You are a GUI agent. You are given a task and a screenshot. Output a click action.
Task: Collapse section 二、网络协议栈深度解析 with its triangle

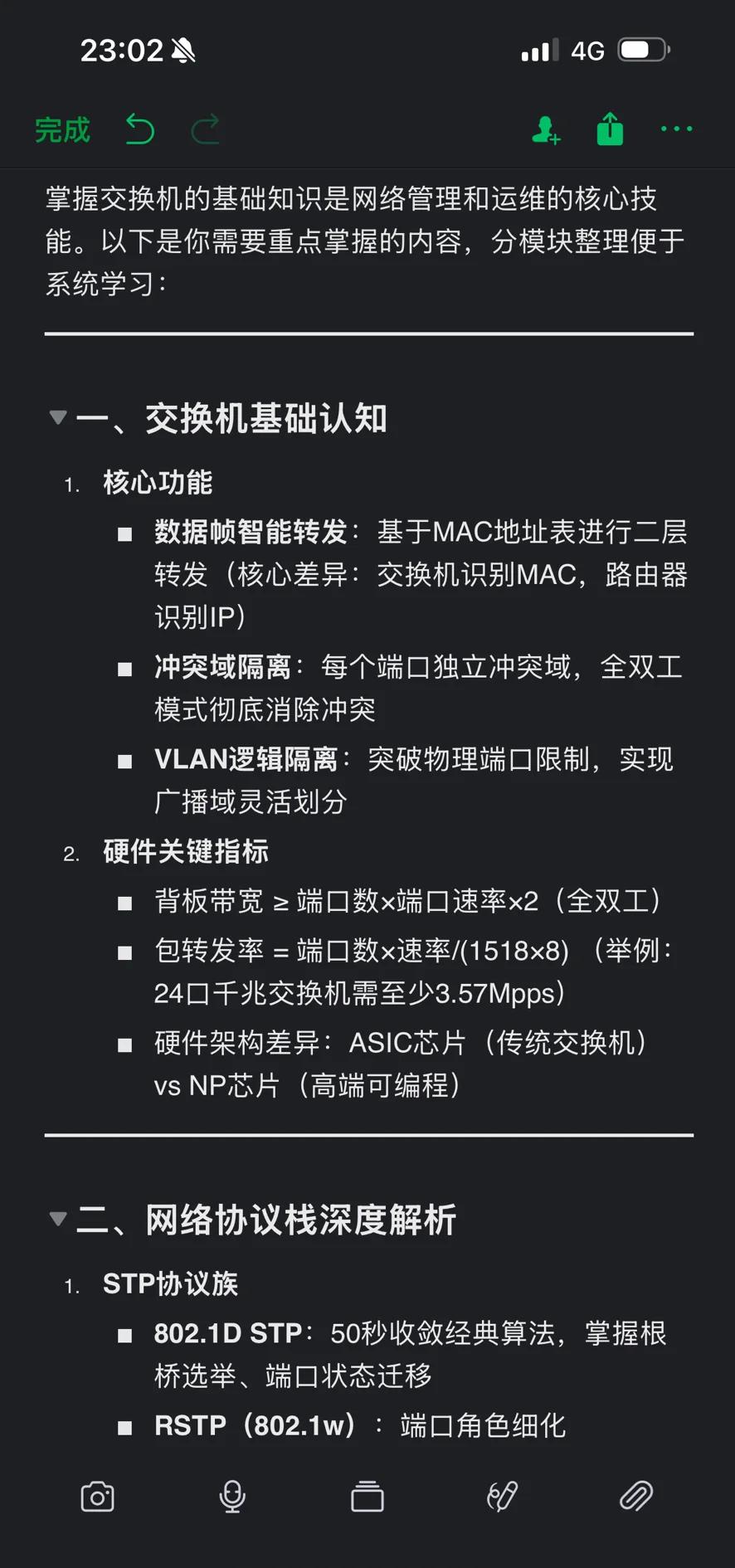[58, 1219]
